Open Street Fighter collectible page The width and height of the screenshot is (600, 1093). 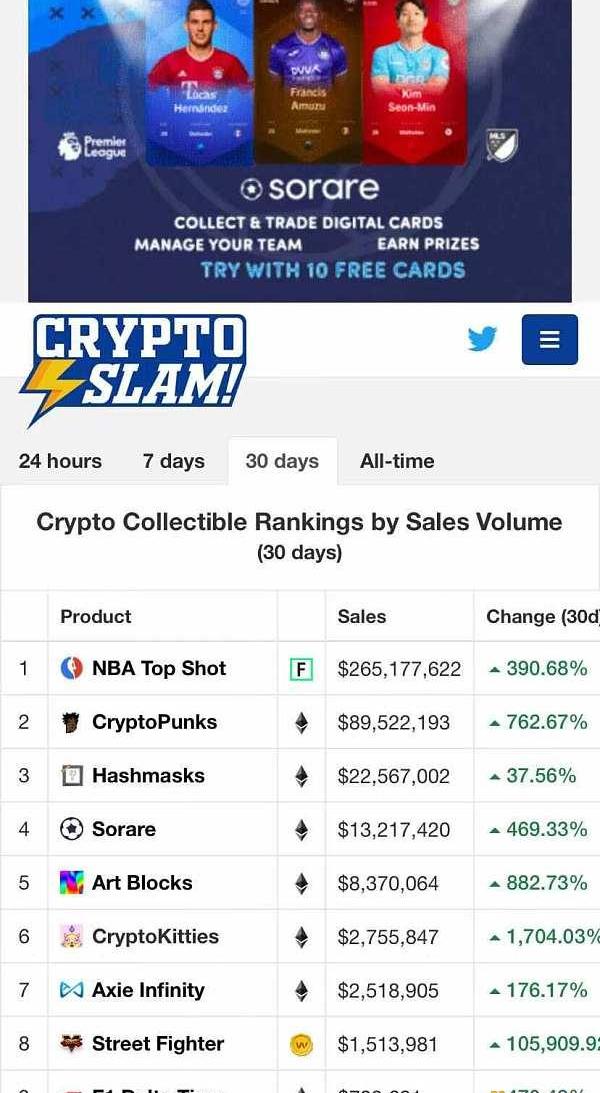(158, 1044)
